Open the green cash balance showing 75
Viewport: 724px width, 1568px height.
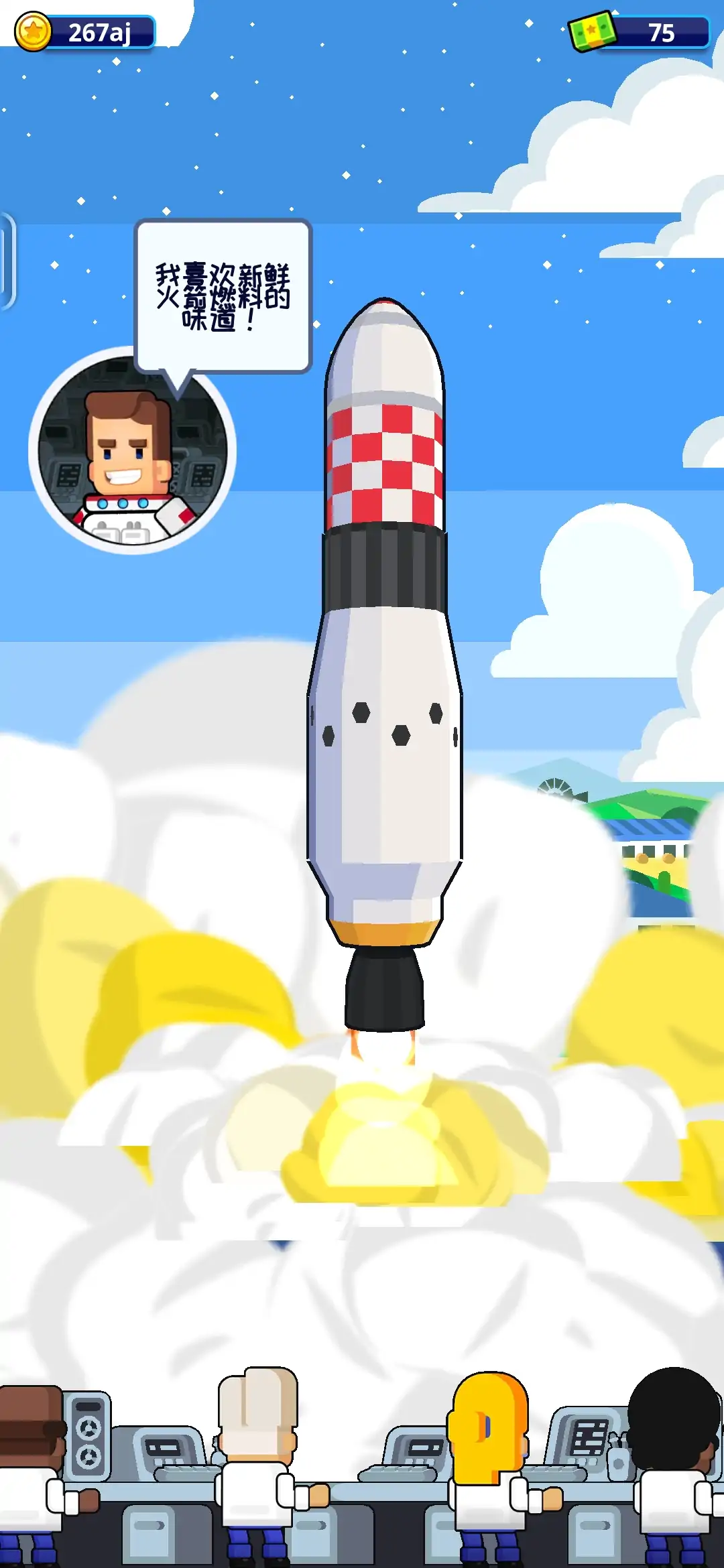pos(640,32)
